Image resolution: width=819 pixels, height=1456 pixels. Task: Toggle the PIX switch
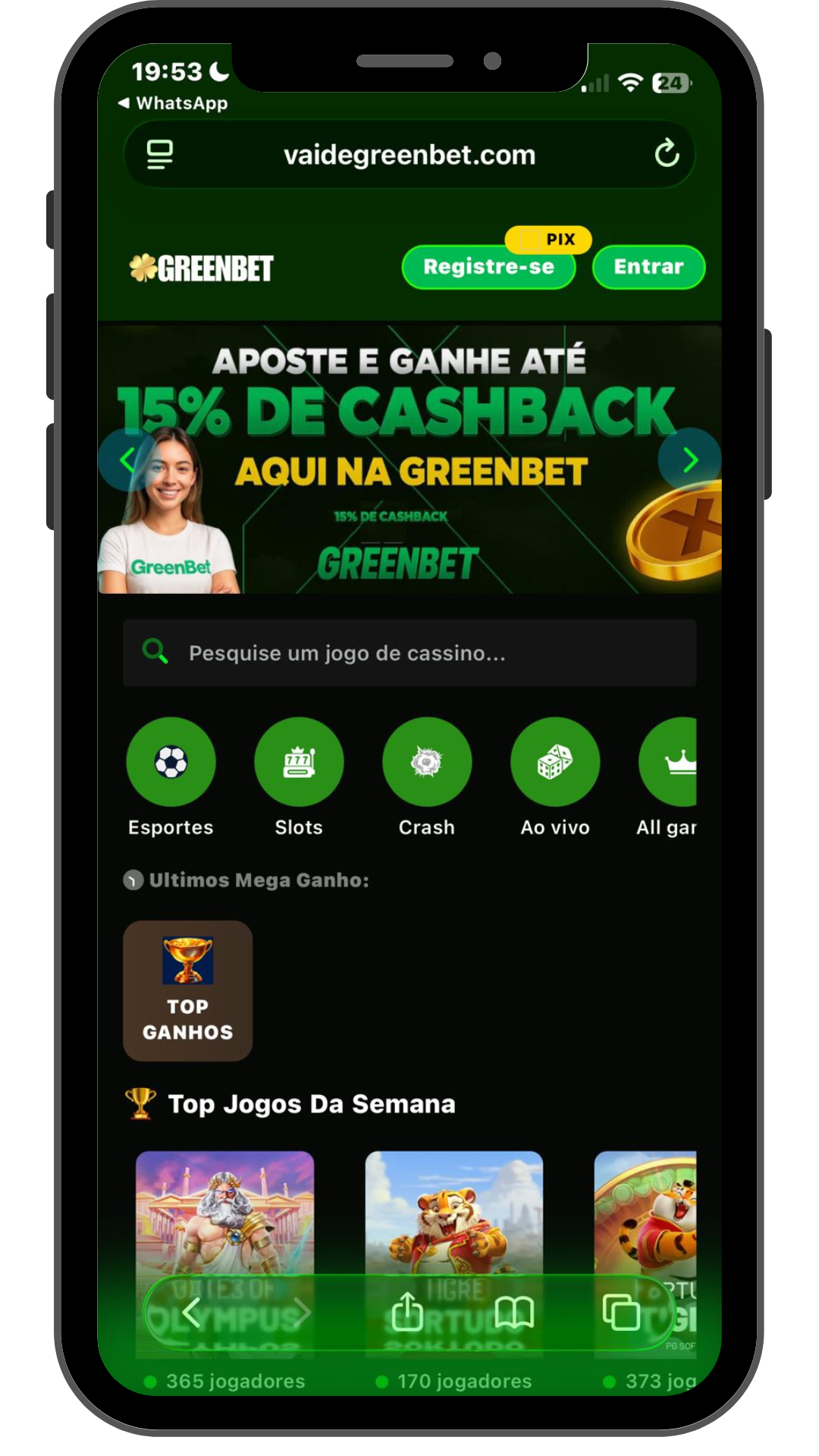pyautogui.click(x=548, y=240)
